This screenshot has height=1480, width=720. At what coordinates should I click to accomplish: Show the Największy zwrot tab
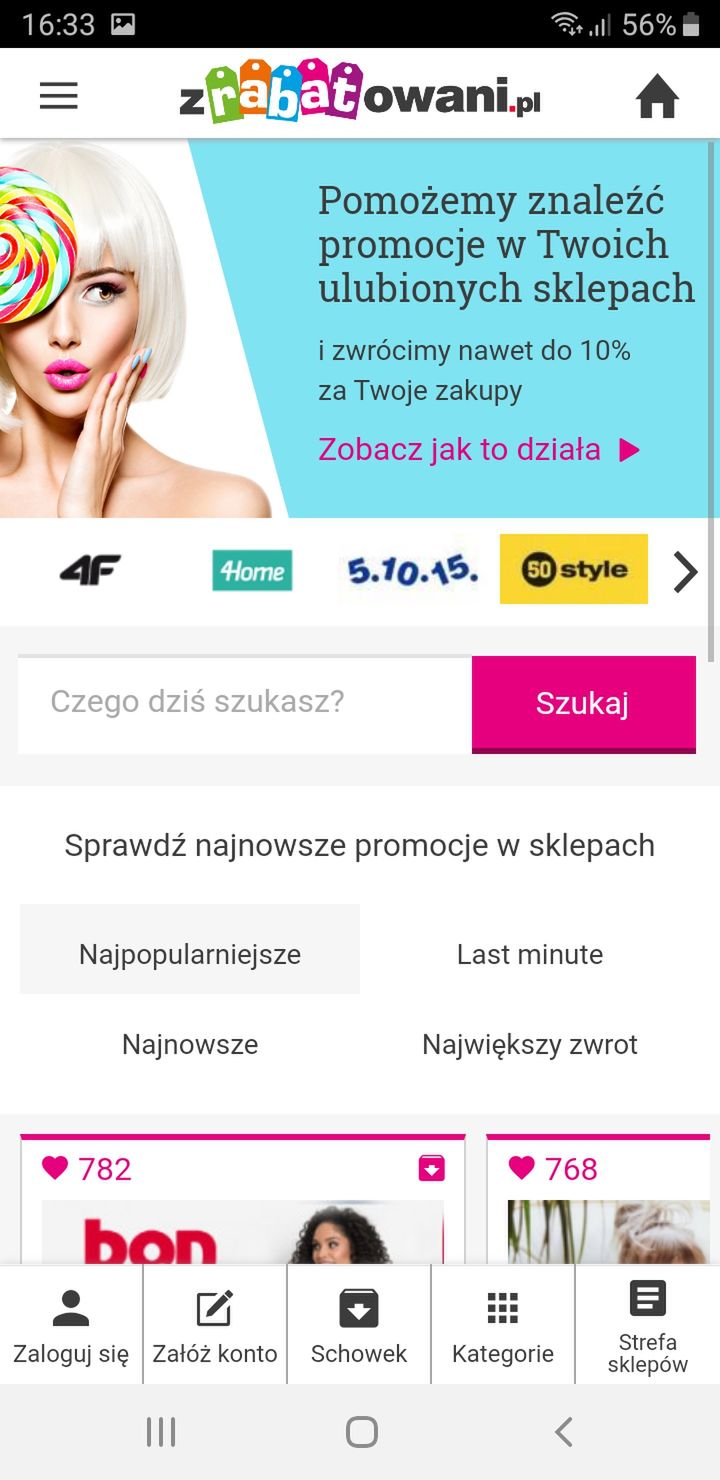pyautogui.click(x=530, y=1044)
